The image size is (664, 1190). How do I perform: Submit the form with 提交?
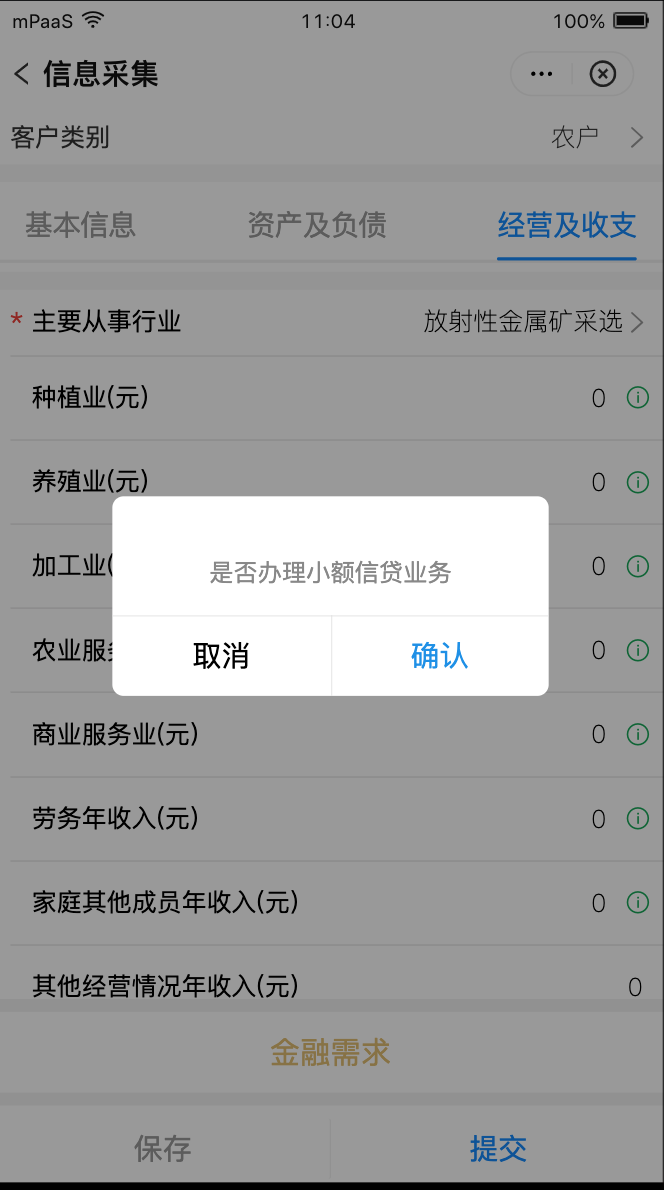[498, 1148]
